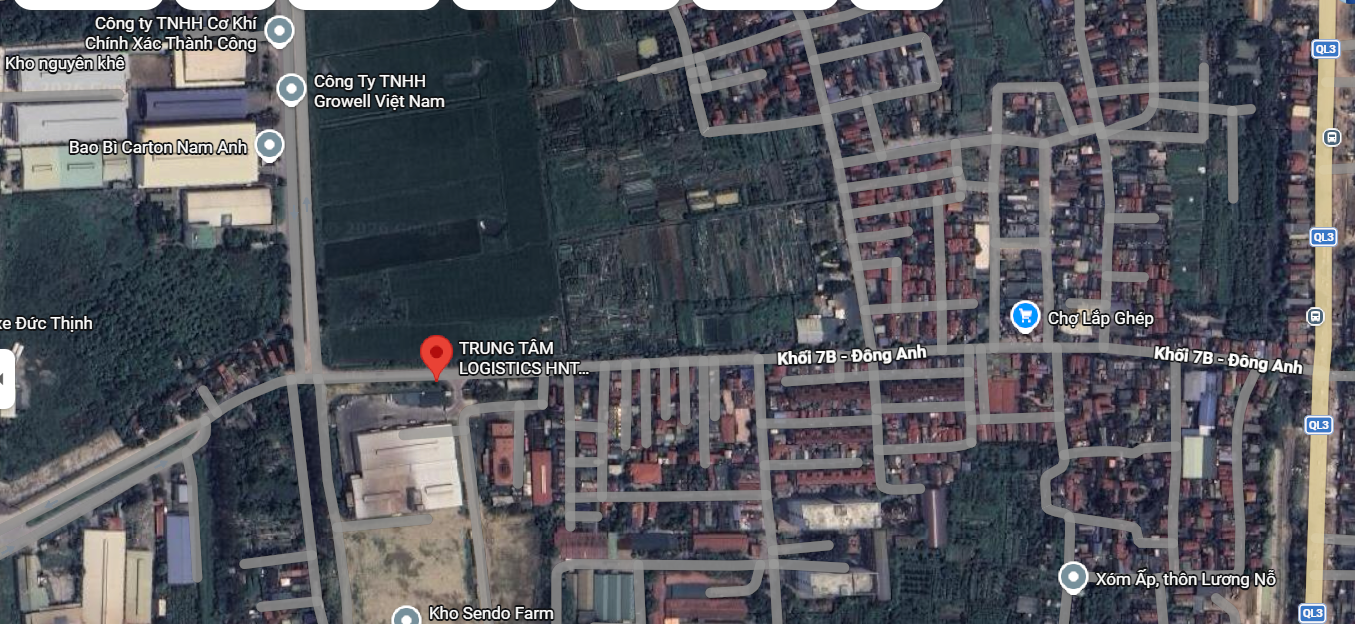The image size is (1355, 624).
Task: Expand the side panel arrow tab
Action: tap(6, 379)
